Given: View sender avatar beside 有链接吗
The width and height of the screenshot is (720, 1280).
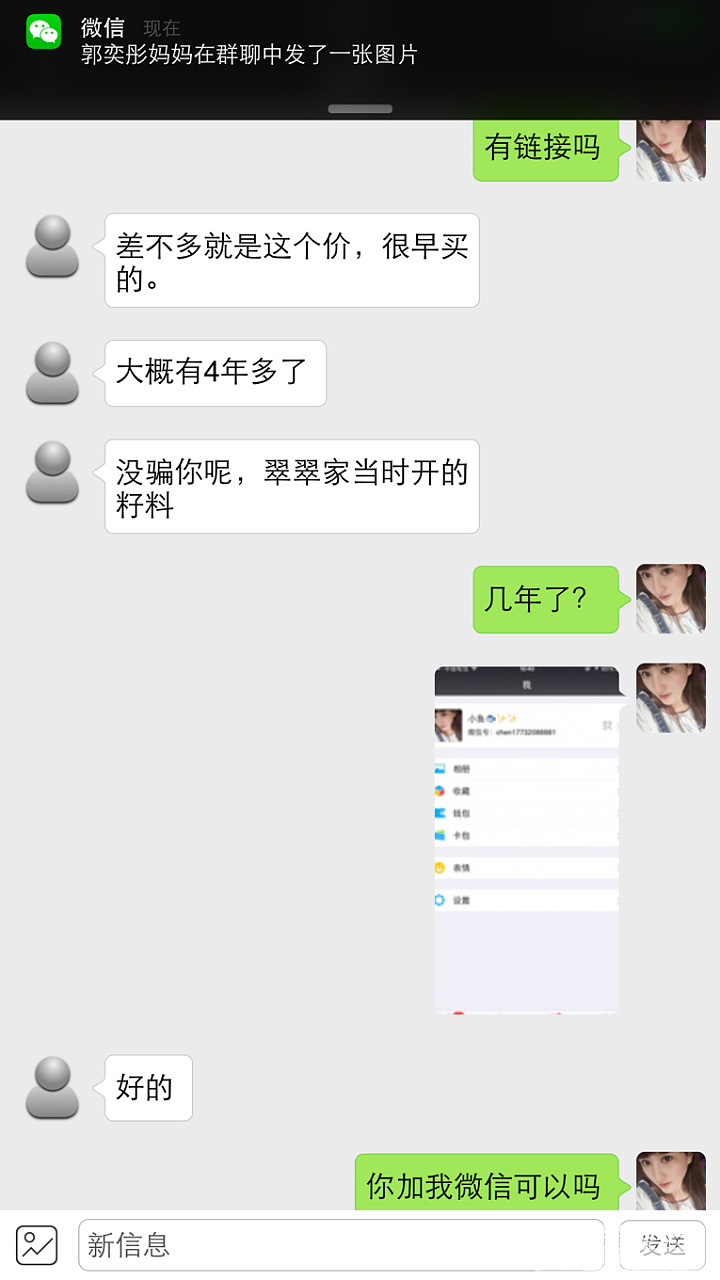Looking at the screenshot, I should click(x=671, y=150).
